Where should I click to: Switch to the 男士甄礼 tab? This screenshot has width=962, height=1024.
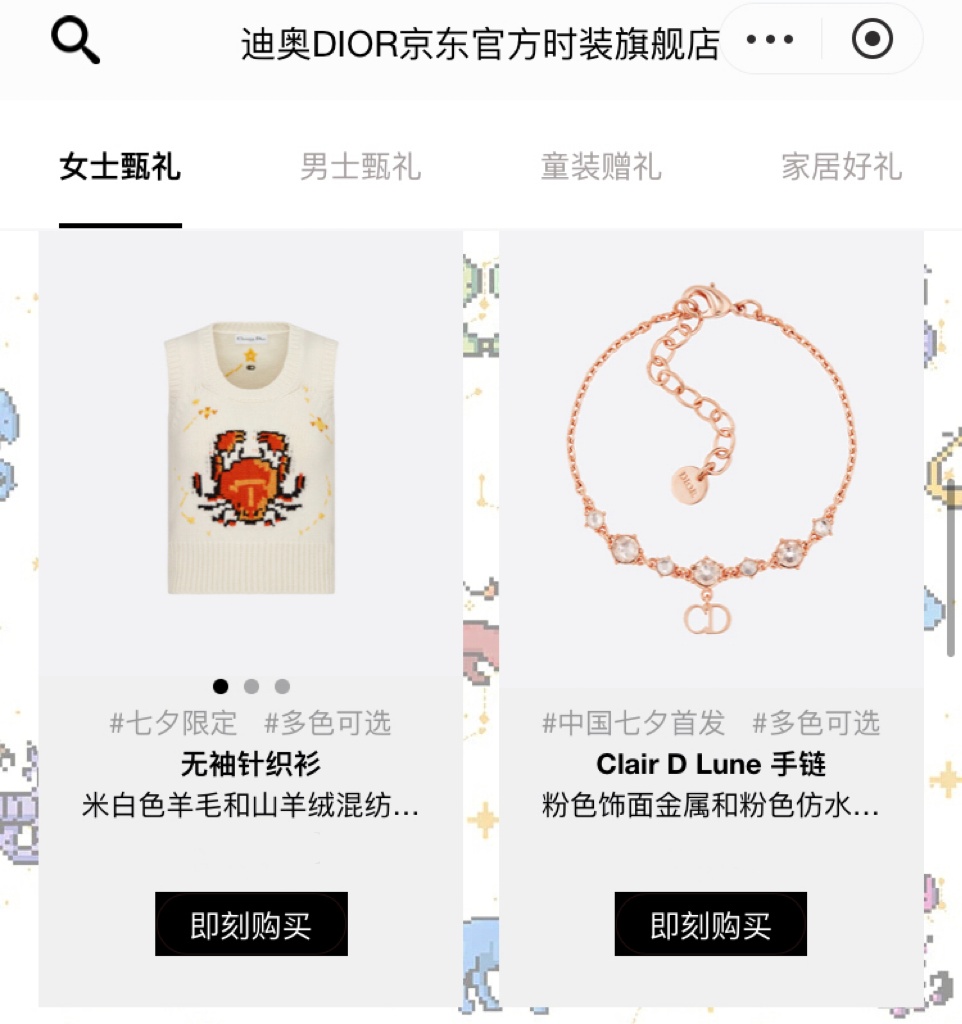[360, 166]
